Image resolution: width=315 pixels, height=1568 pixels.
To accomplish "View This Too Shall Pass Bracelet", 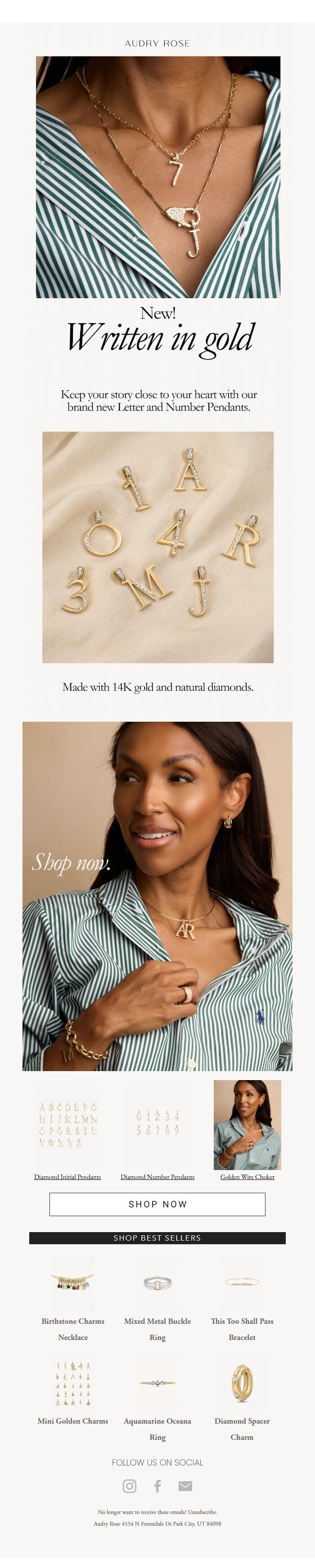I will [242, 1328].
